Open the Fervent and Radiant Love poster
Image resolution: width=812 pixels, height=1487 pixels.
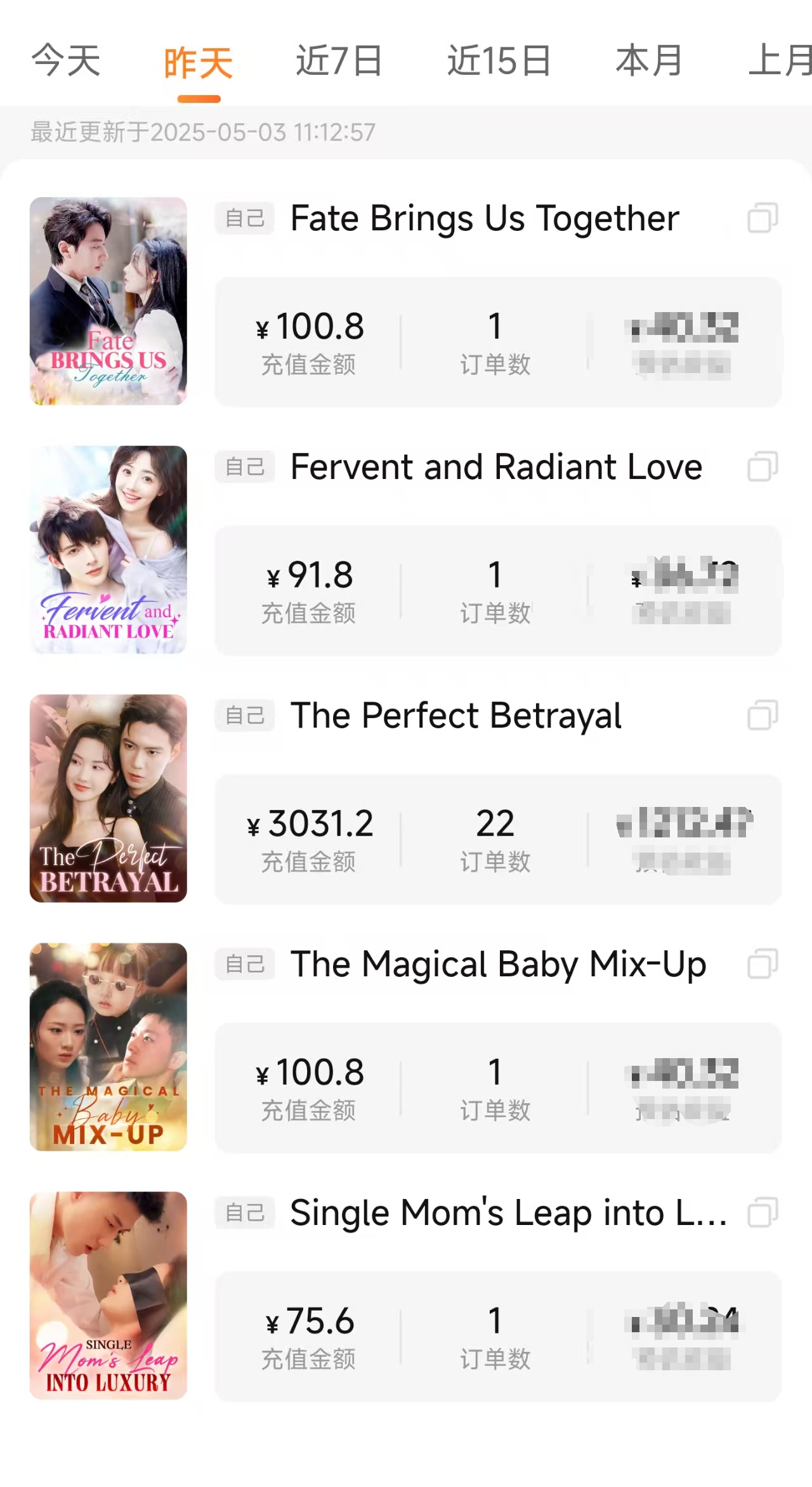point(108,549)
